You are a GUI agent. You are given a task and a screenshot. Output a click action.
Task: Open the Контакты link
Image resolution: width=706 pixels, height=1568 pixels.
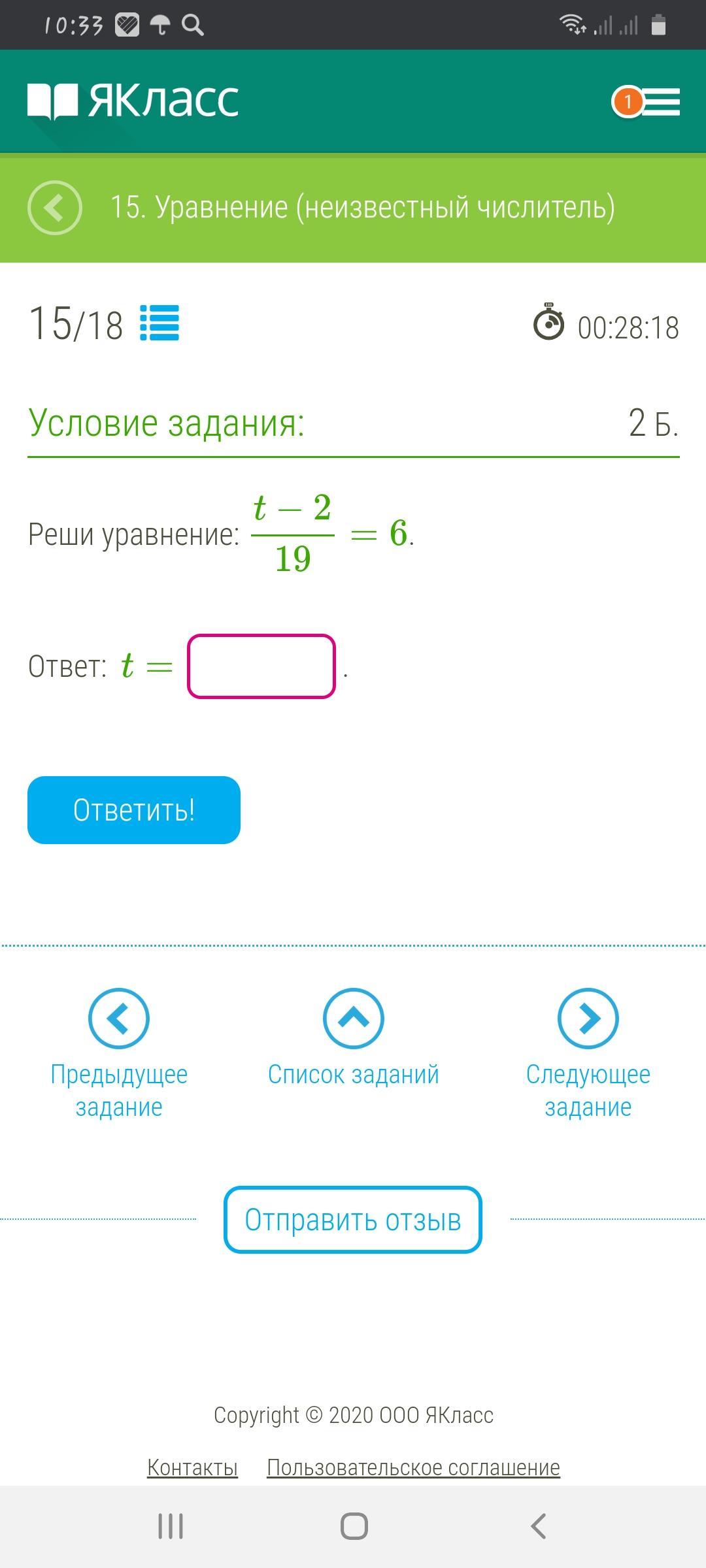(x=192, y=1467)
